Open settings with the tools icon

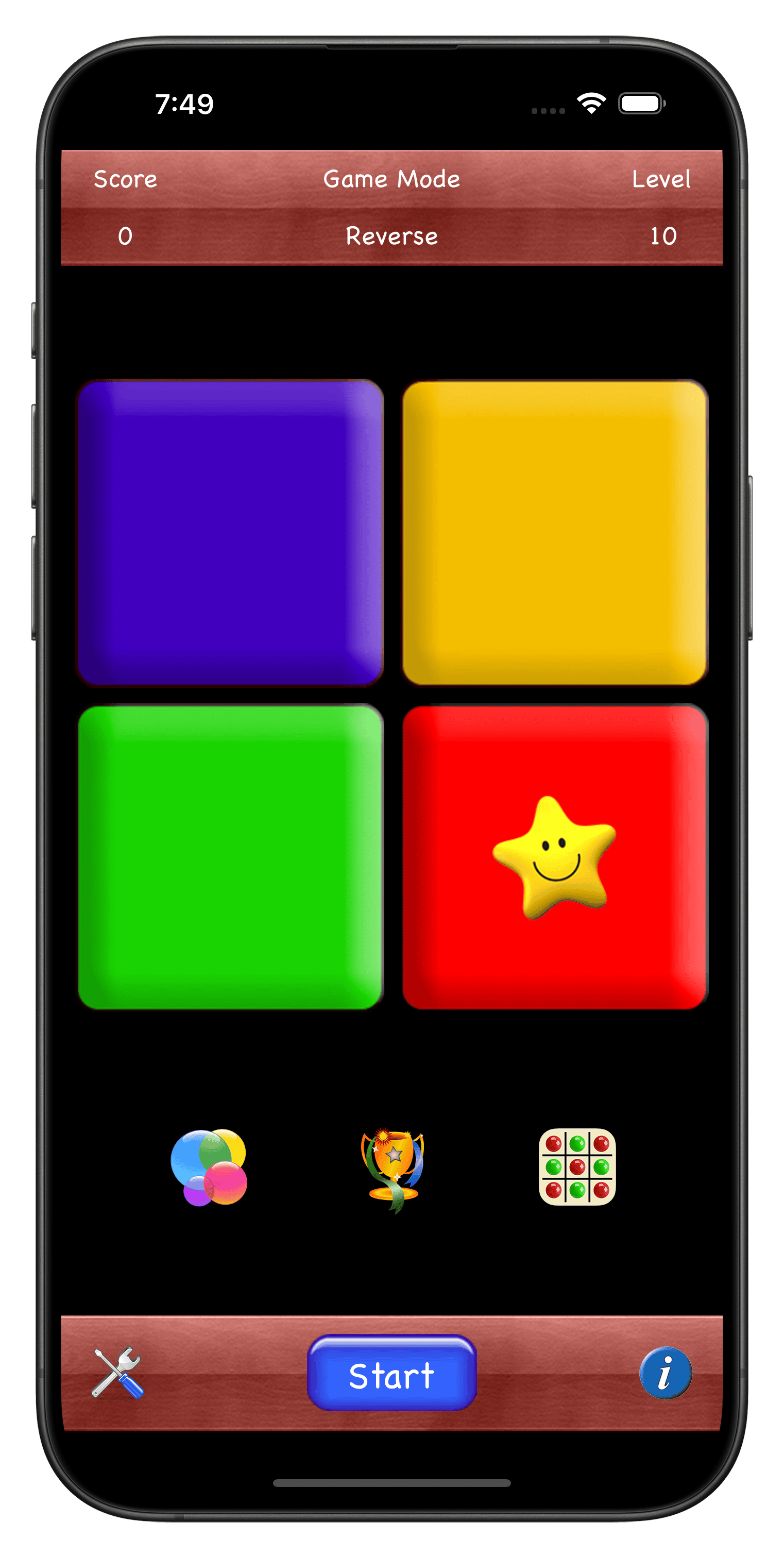(x=118, y=1373)
